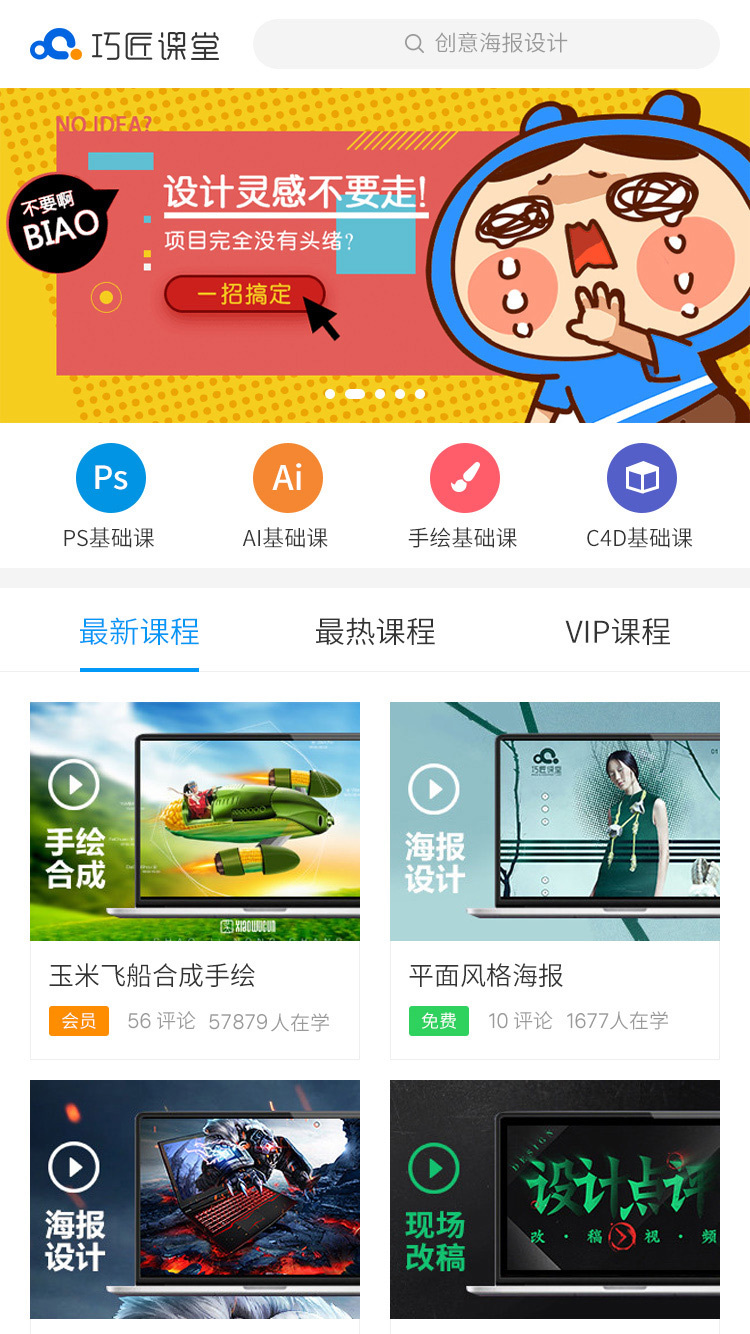Tap the 手绘基础课 brush icon
This screenshot has width=750, height=1334.
(x=464, y=478)
